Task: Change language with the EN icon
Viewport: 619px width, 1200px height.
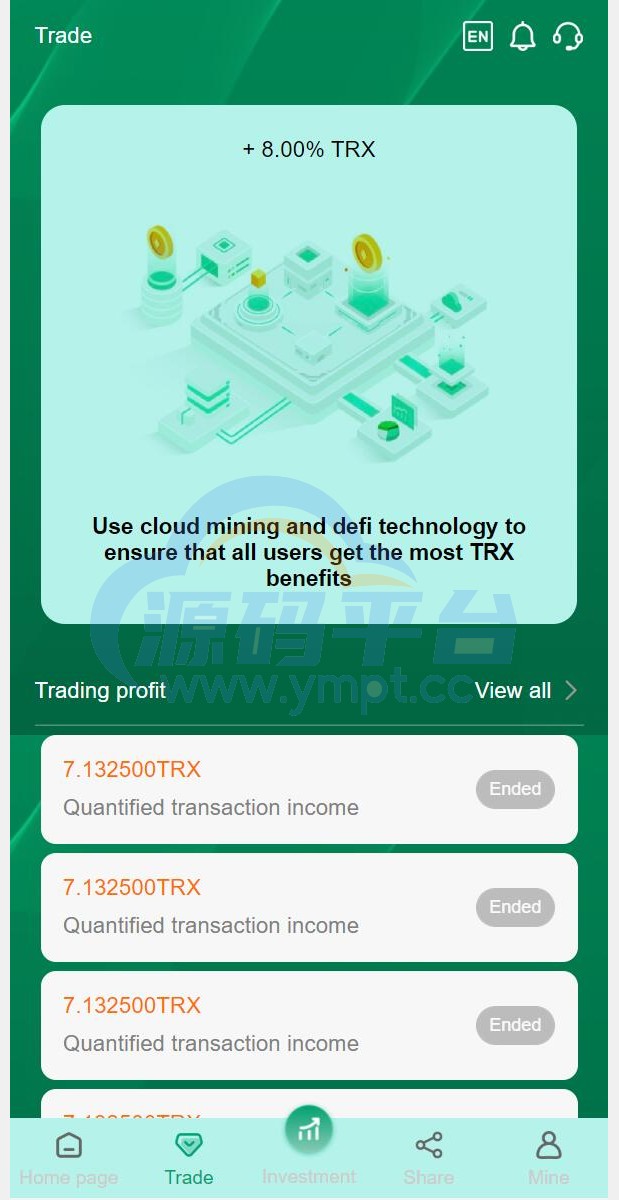Action: 478,37
